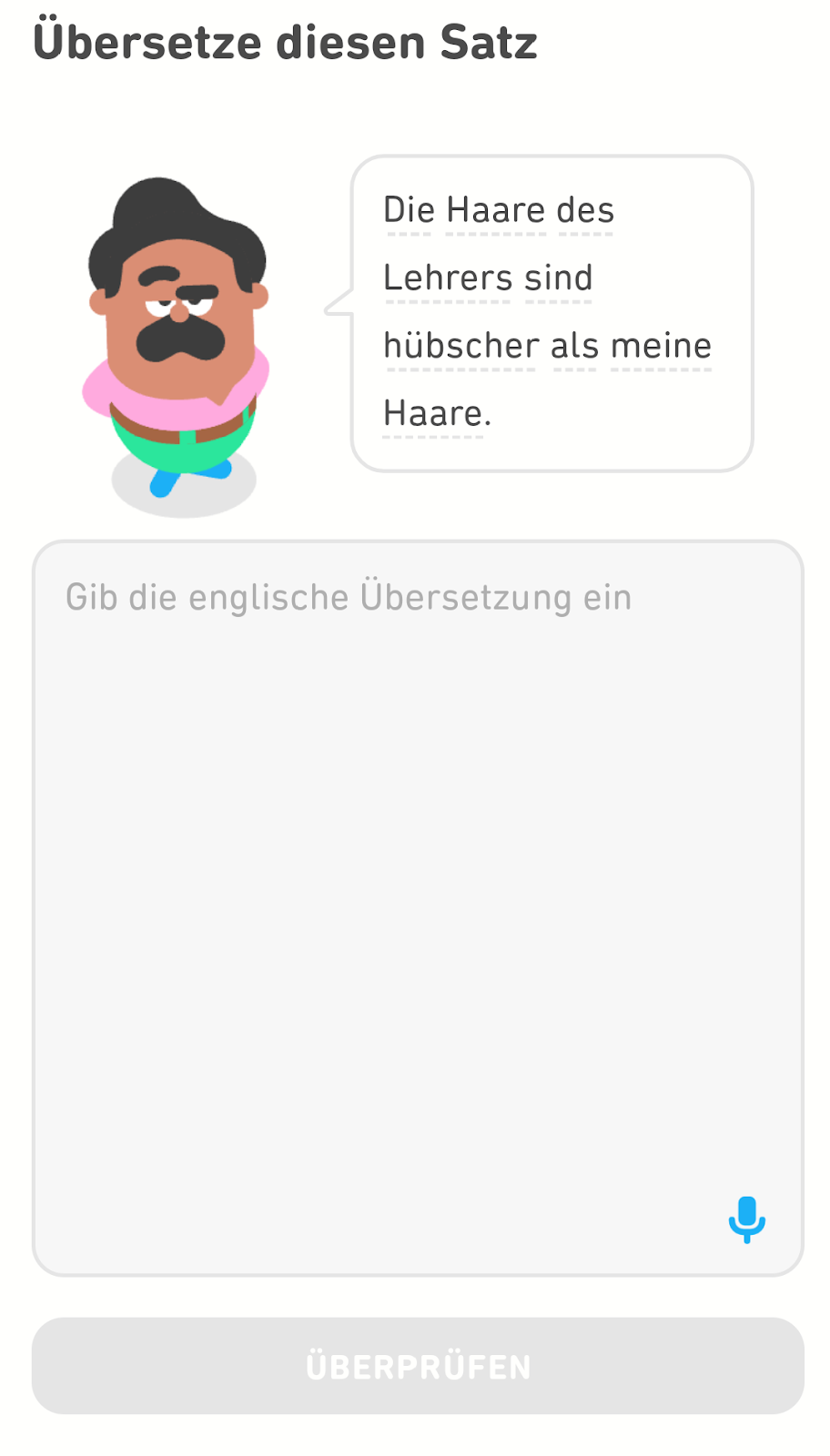Select the hint word 'als'
The width and height of the screenshot is (830, 1456).
[x=572, y=346]
